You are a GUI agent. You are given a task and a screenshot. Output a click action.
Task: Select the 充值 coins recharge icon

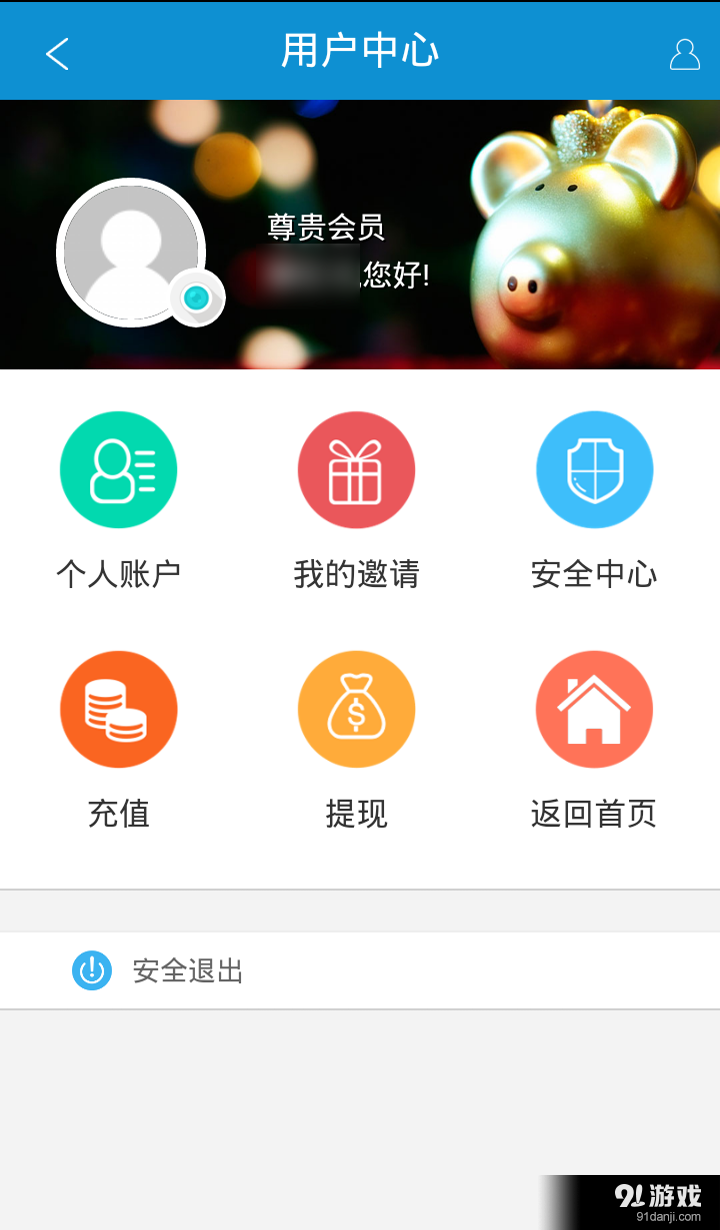(119, 708)
